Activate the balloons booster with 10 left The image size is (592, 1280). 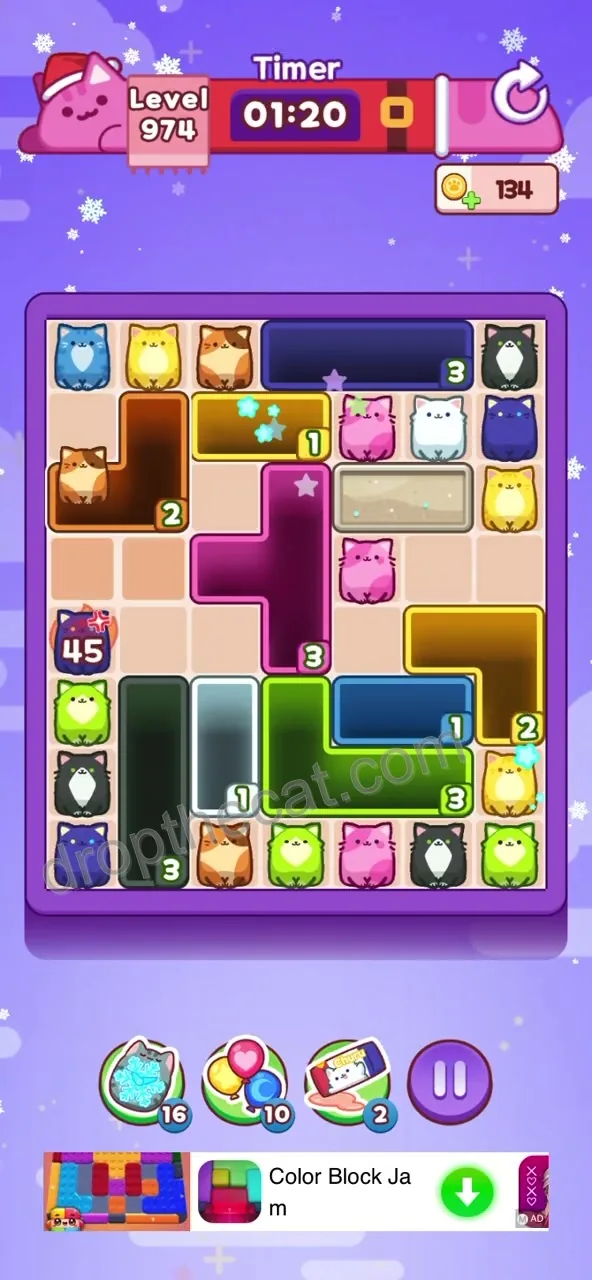tap(245, 1084)
